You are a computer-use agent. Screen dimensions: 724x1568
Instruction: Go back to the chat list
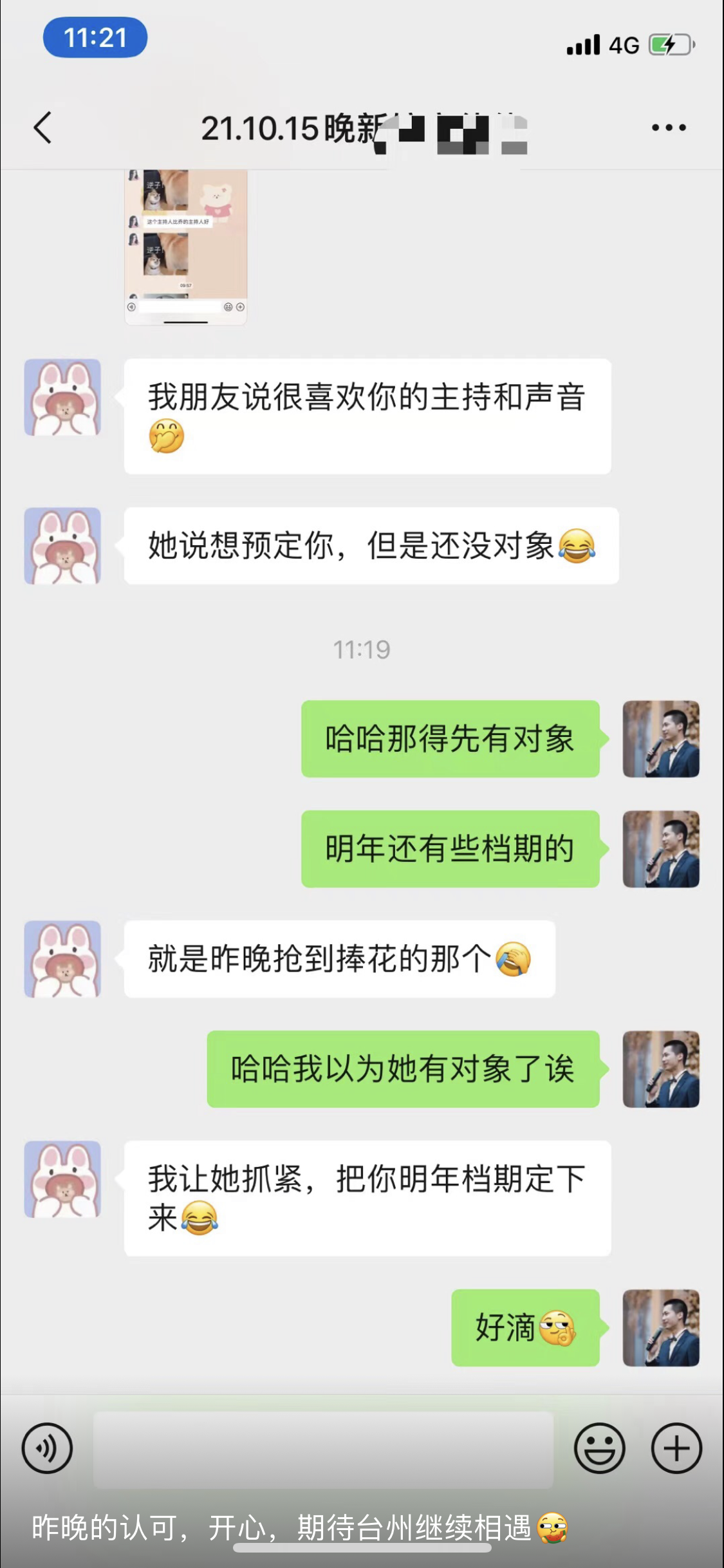point(42,127)
